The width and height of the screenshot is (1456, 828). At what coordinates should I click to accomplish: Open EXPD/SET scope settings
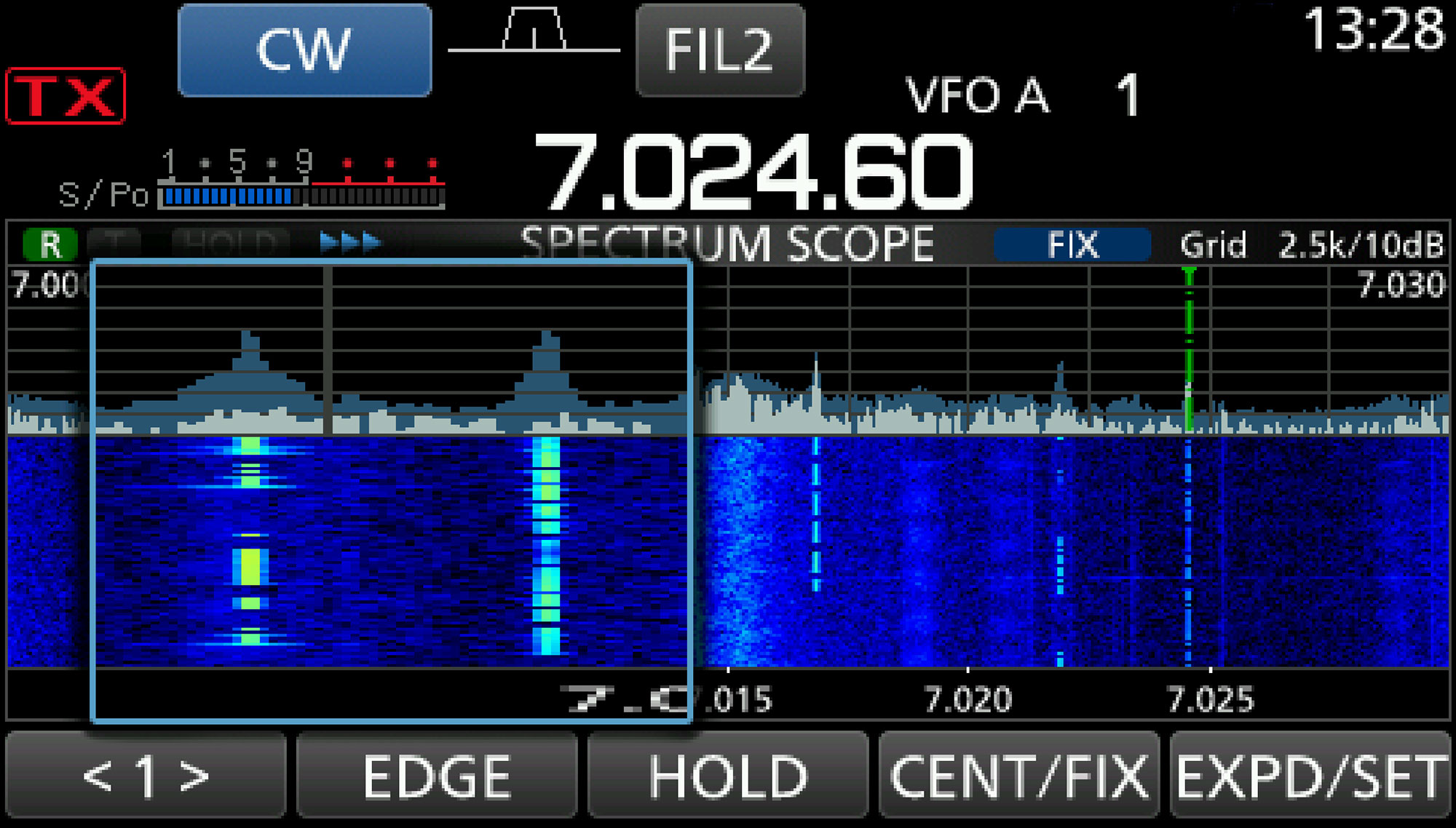pos(1310,776)
